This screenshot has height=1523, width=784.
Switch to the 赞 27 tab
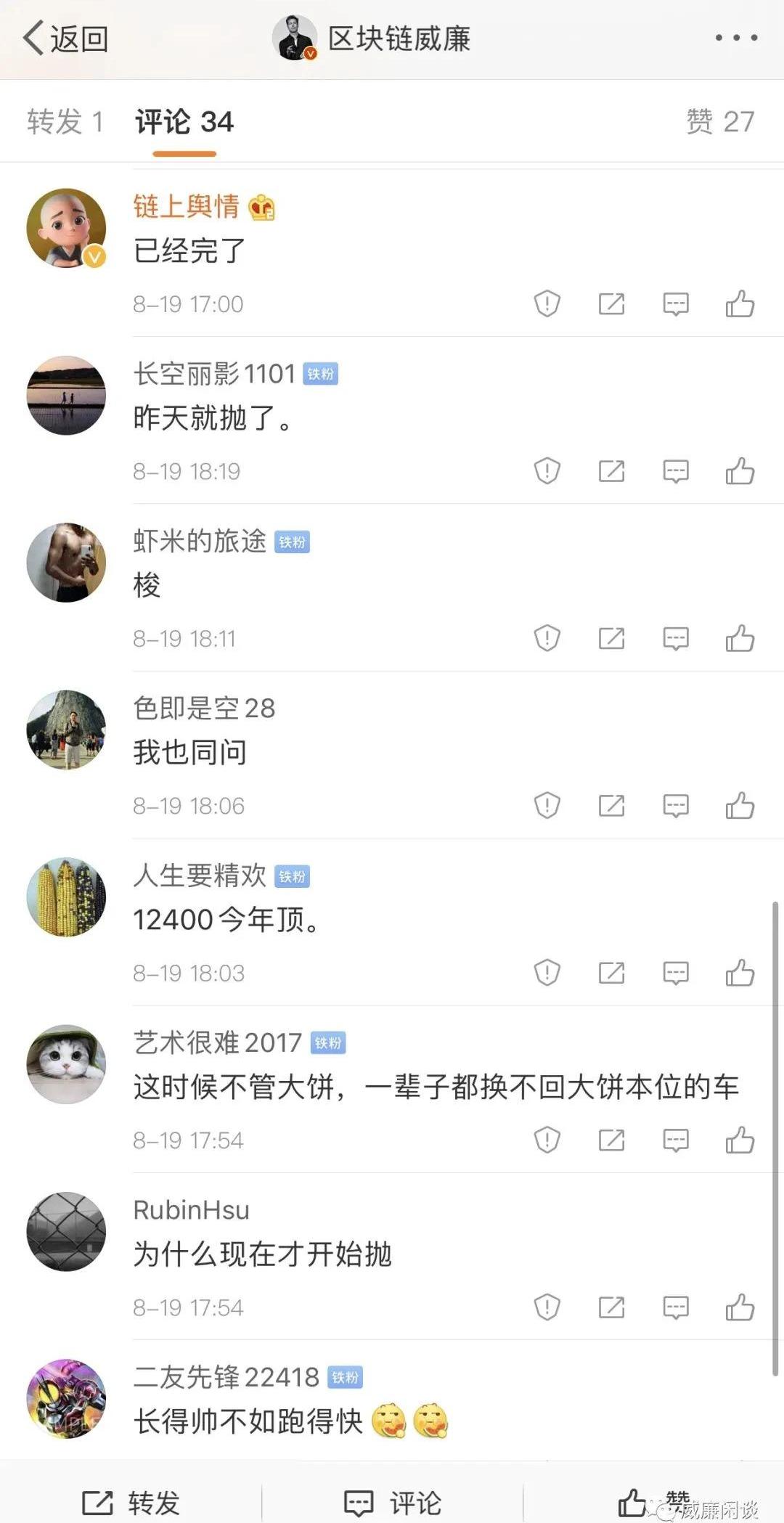719,122
